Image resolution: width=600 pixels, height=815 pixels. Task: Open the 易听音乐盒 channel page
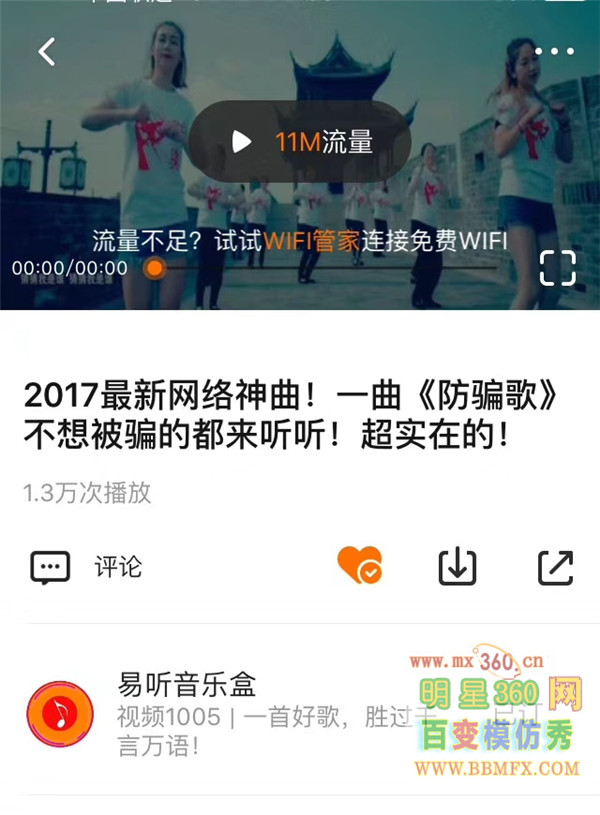click(187, 685)
